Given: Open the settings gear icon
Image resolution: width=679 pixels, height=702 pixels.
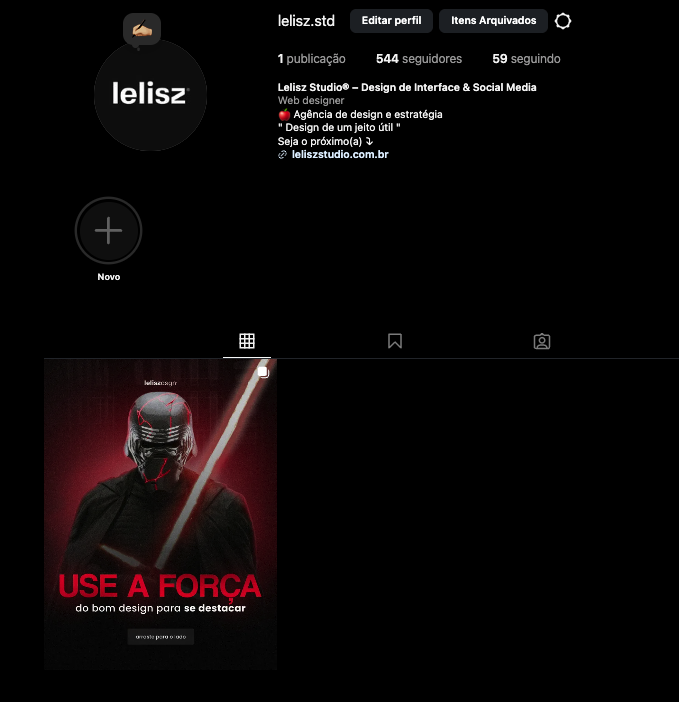Looking at the screenshot, I should (563, 21).
